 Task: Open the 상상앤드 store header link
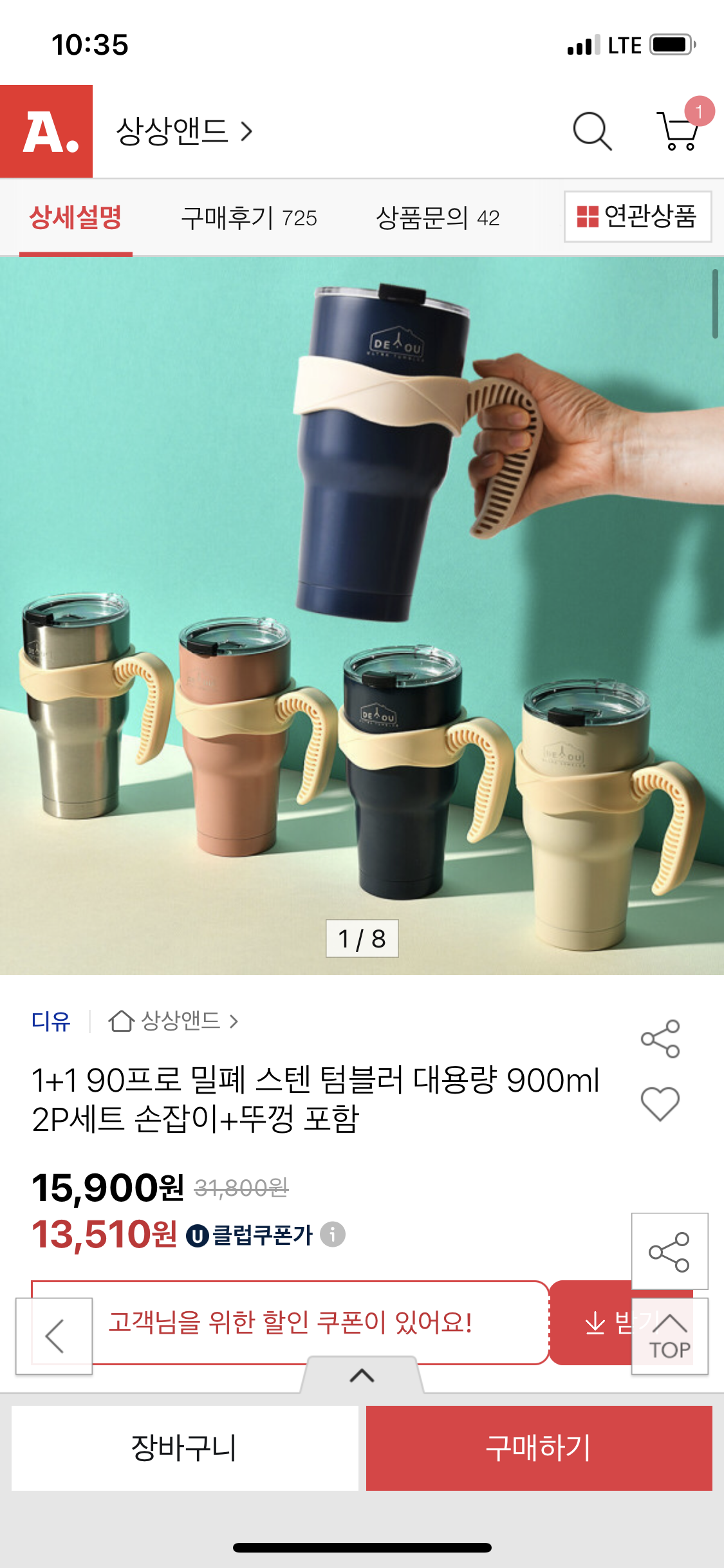[183, 131]
